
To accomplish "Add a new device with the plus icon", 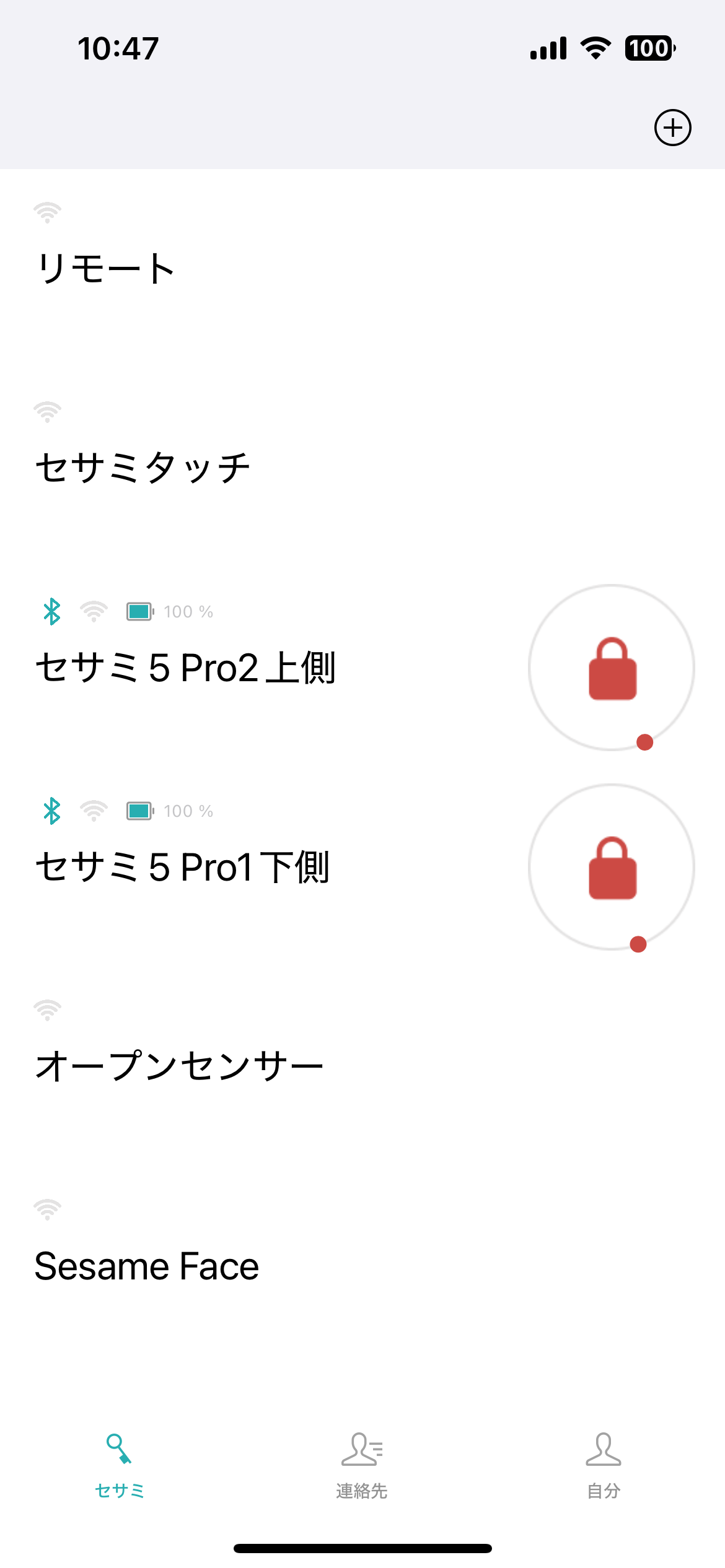I will tap(672, 128).
